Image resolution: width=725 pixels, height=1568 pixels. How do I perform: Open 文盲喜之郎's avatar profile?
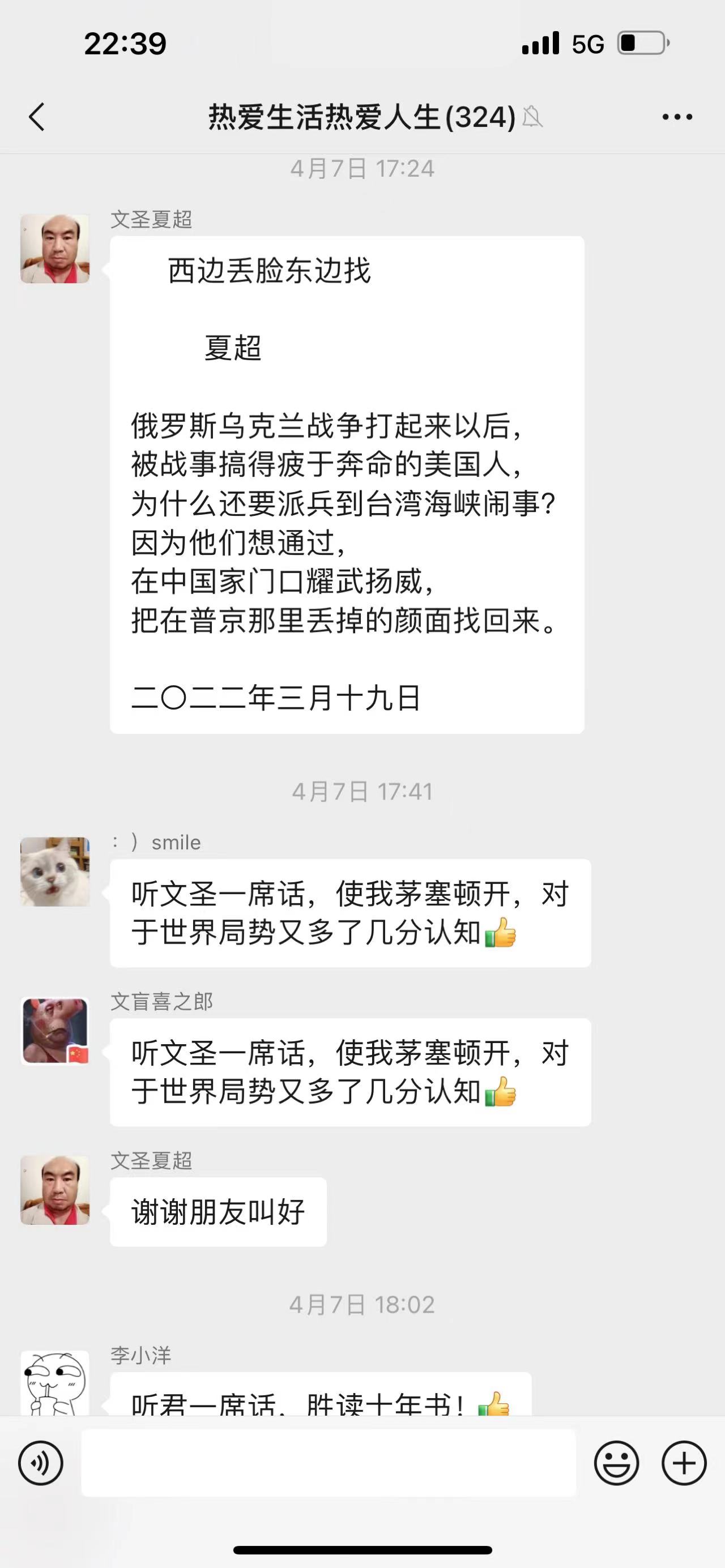click(55, 1031)
